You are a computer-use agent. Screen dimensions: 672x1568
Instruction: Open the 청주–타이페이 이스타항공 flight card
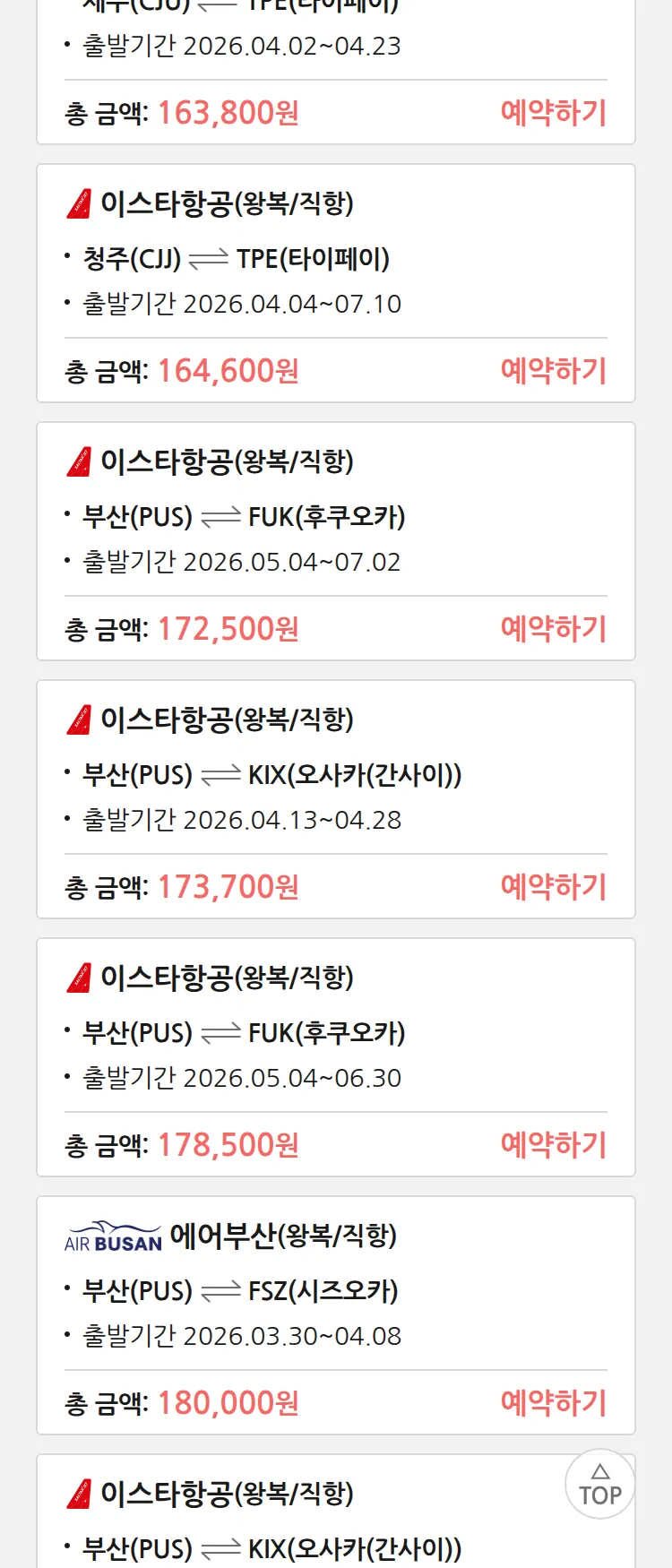(x=335, y=260)
